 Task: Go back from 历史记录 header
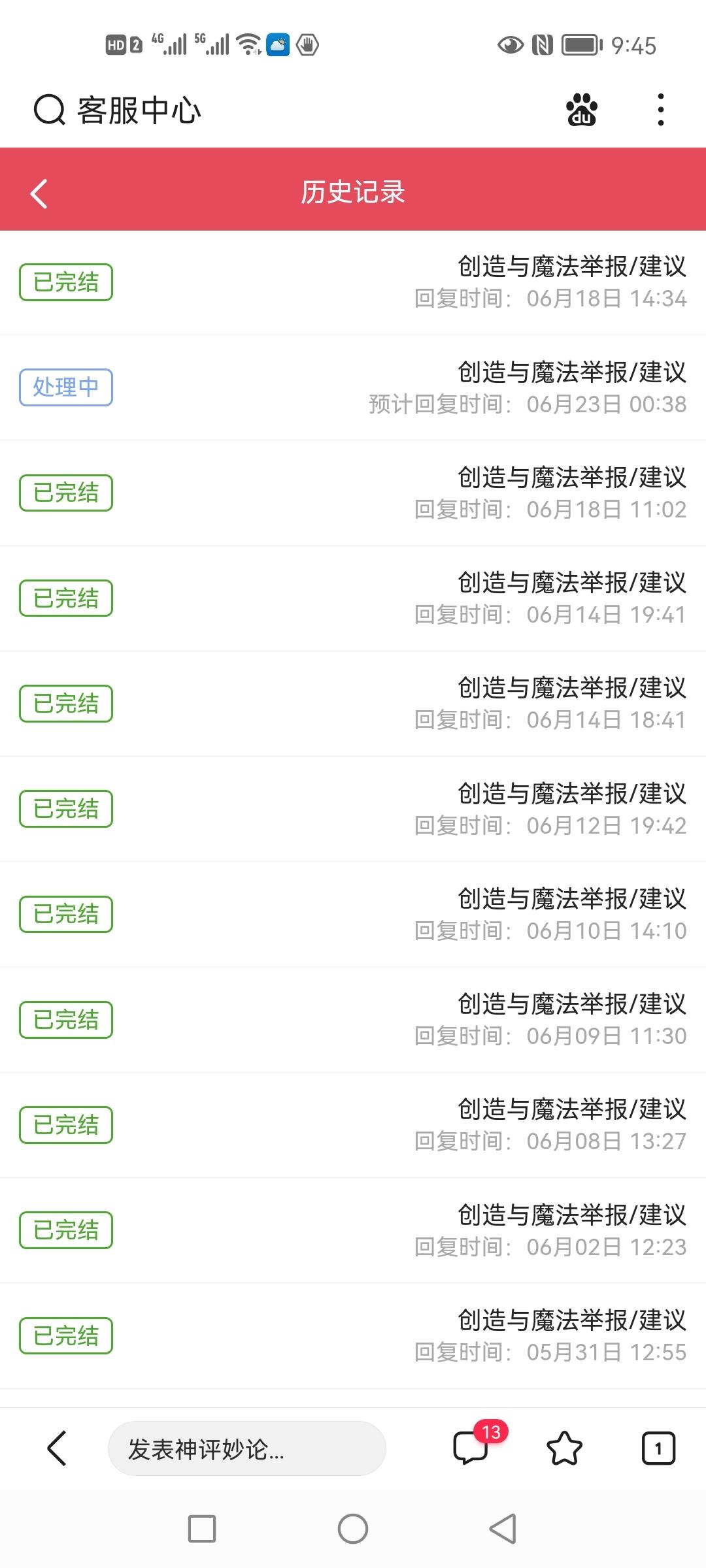(x=39, y=193)
